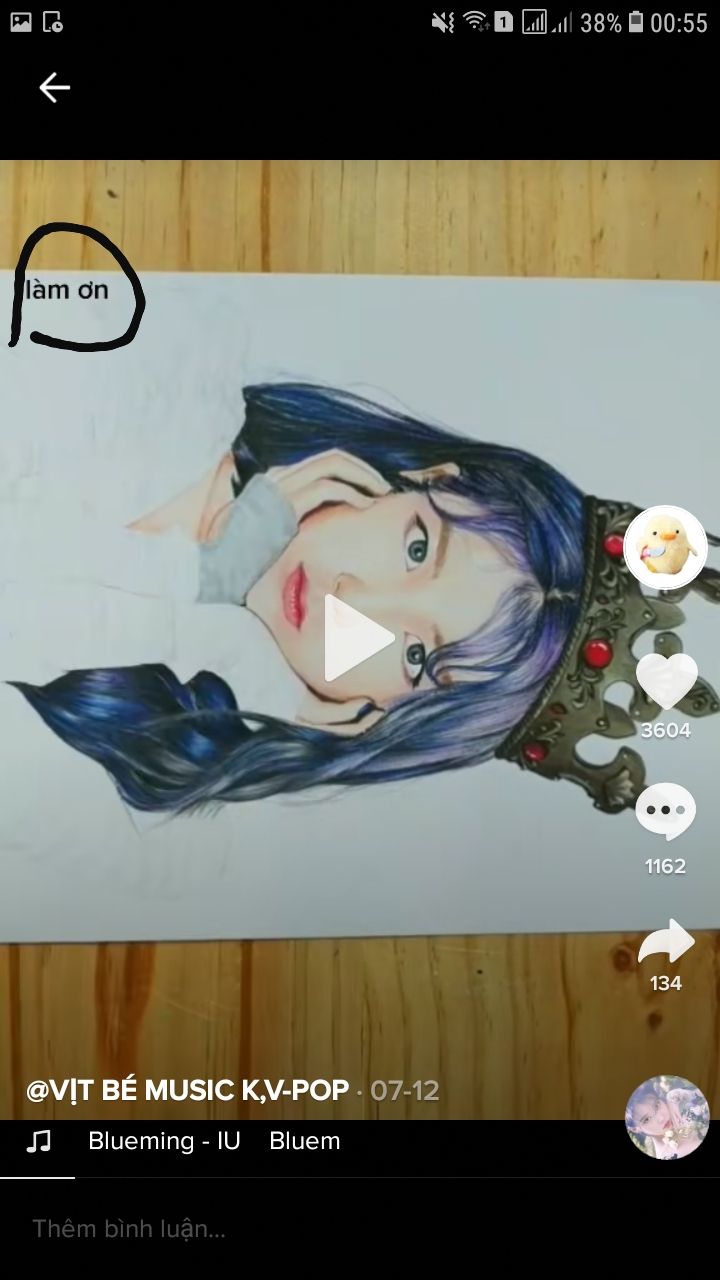Screen dimensions: 720x1280
Task: Share this video
Action: [666, 942]
